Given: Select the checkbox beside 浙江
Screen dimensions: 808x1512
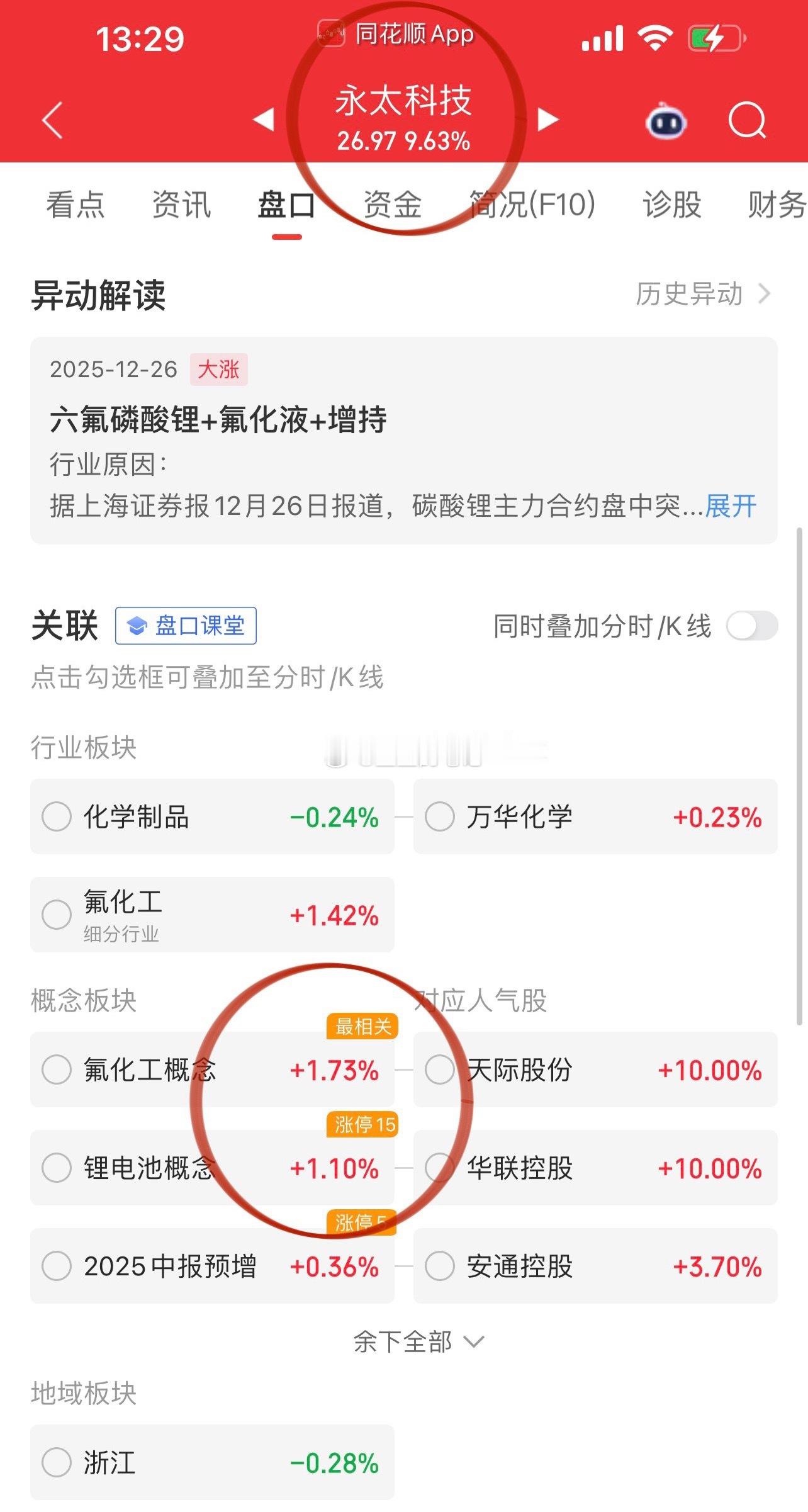Looking at the screenshot, I should (57, 1463).
